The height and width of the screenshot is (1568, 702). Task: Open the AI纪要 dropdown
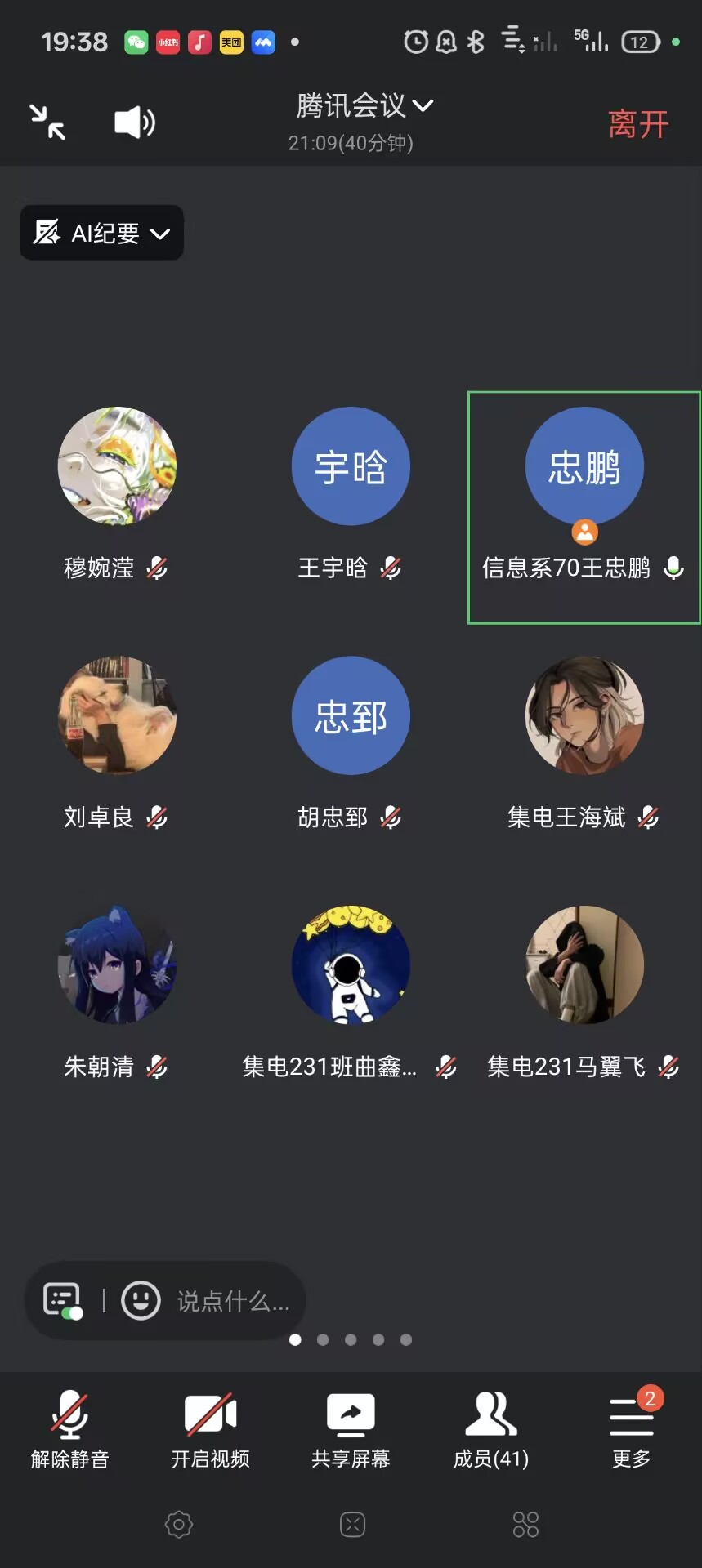(101, 234)
